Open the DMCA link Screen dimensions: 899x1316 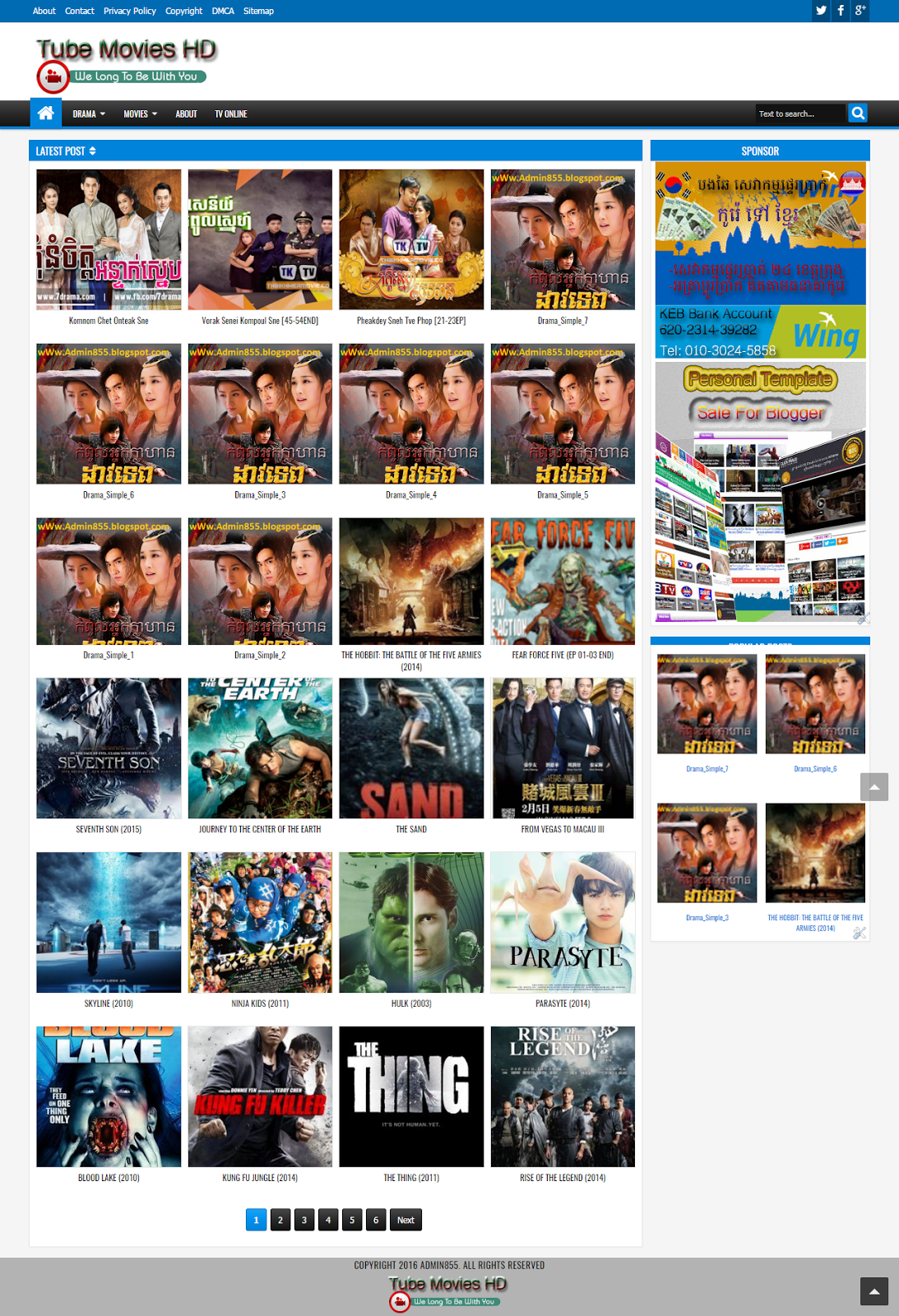(223, 11)
